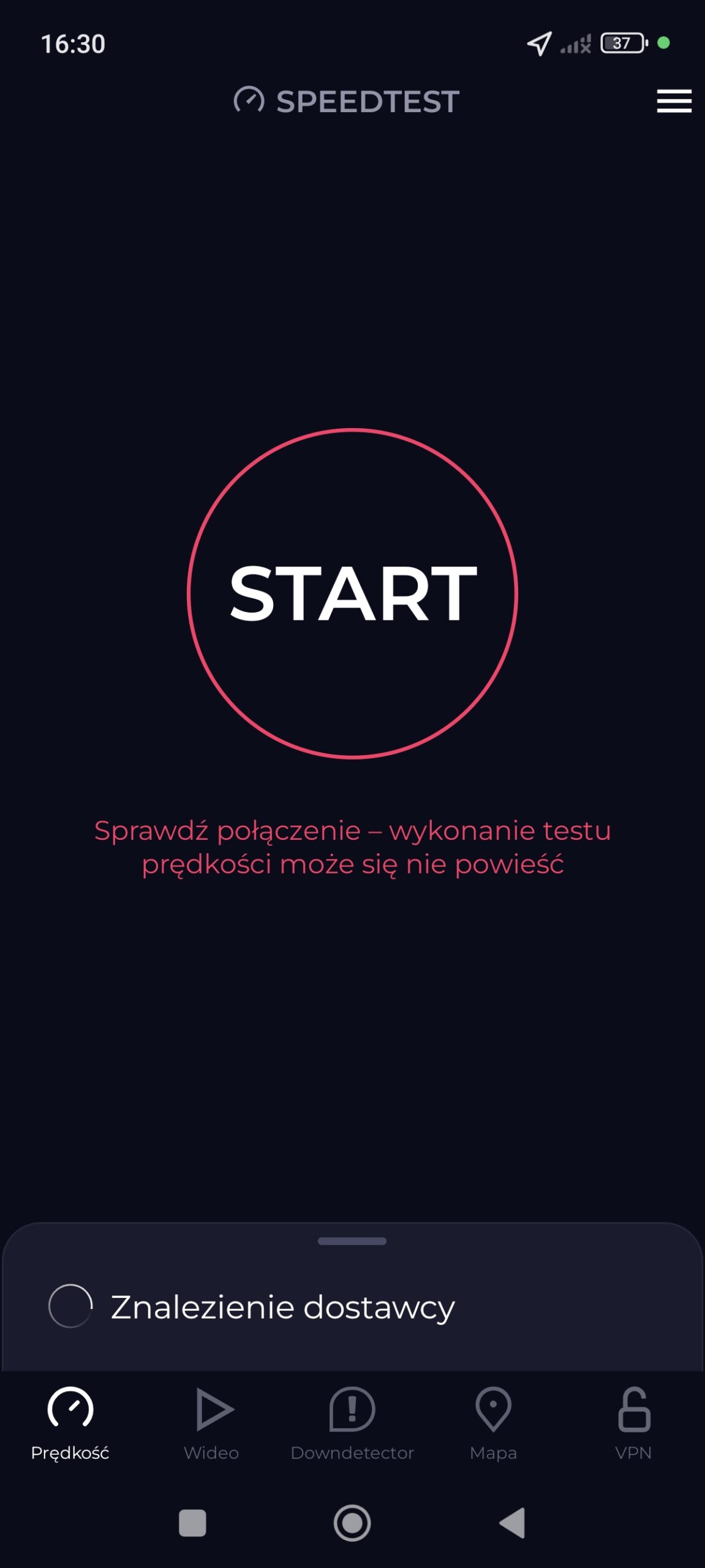Start the speed test
This screenshot has height=1568, width=705.
pos(352,593)
